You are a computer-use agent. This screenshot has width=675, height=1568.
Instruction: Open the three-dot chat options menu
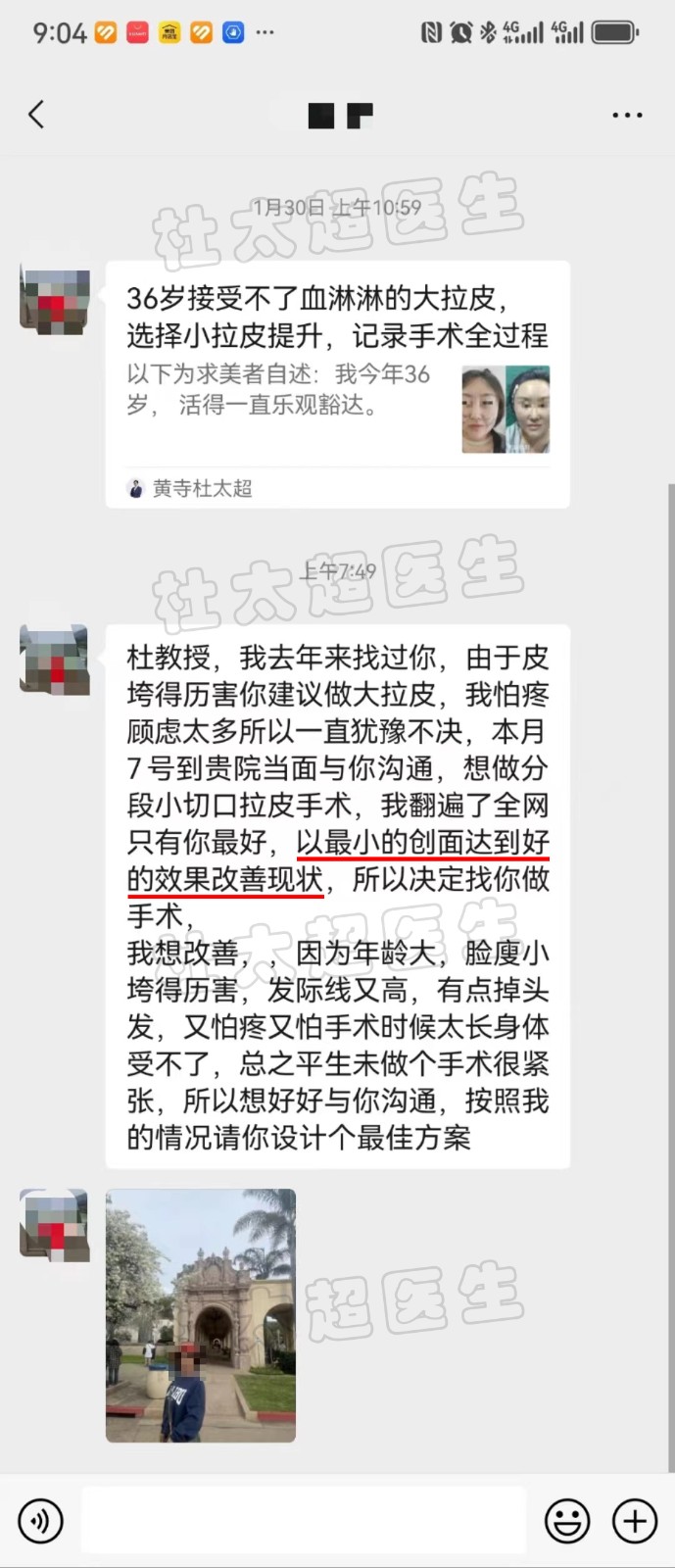(627, 116)
